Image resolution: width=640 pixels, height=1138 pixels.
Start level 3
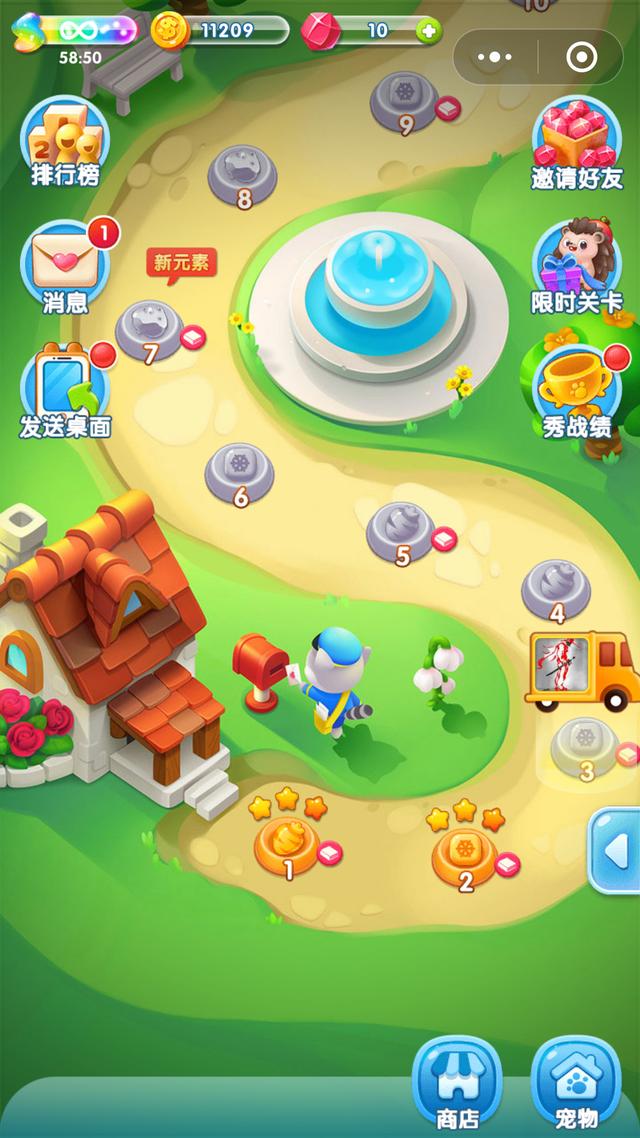(584, 750)
